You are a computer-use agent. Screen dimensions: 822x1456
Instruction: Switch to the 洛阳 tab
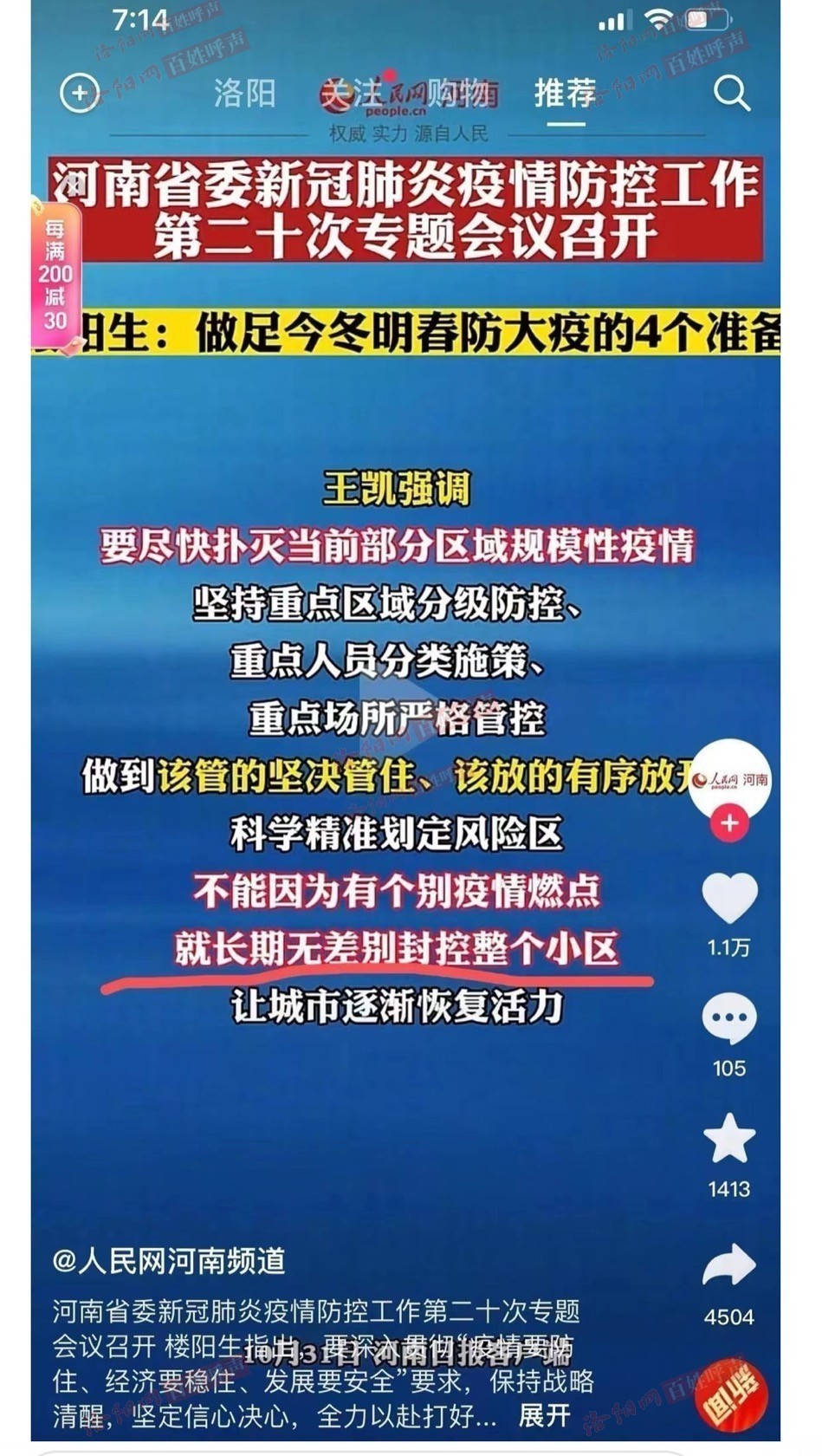click(x=244, y=93)
